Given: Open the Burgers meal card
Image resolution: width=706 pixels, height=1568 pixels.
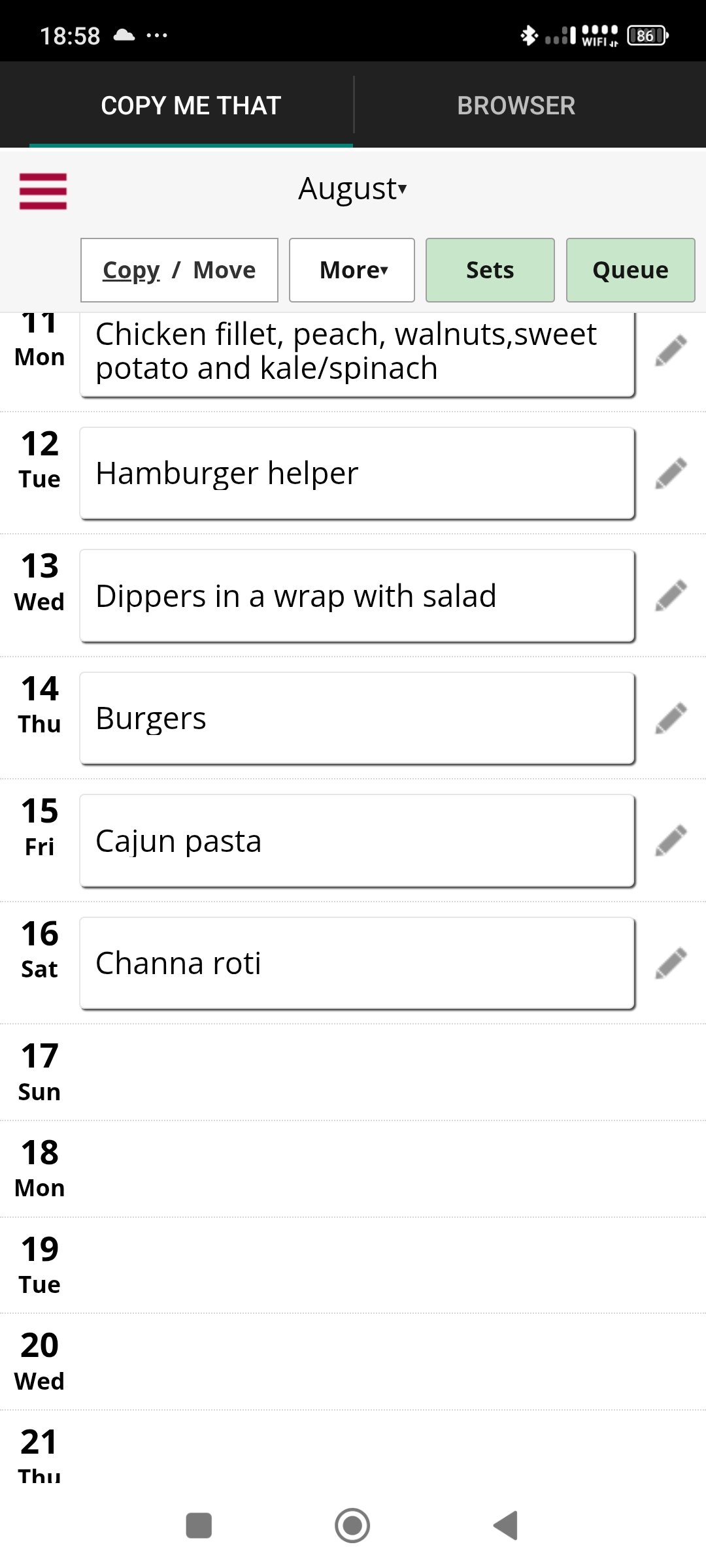Looking at the screenshot, I should pos(357,718).
